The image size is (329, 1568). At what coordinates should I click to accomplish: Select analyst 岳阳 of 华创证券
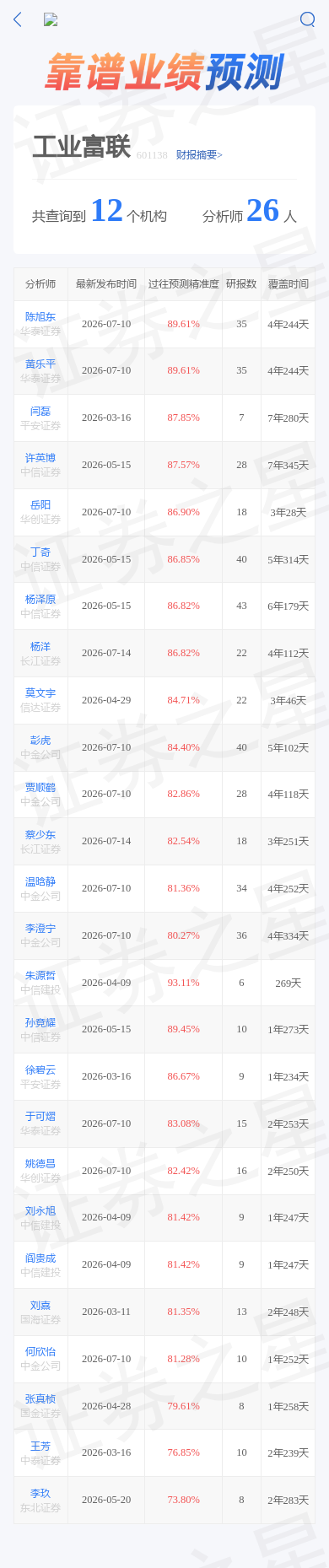(40, 505)
